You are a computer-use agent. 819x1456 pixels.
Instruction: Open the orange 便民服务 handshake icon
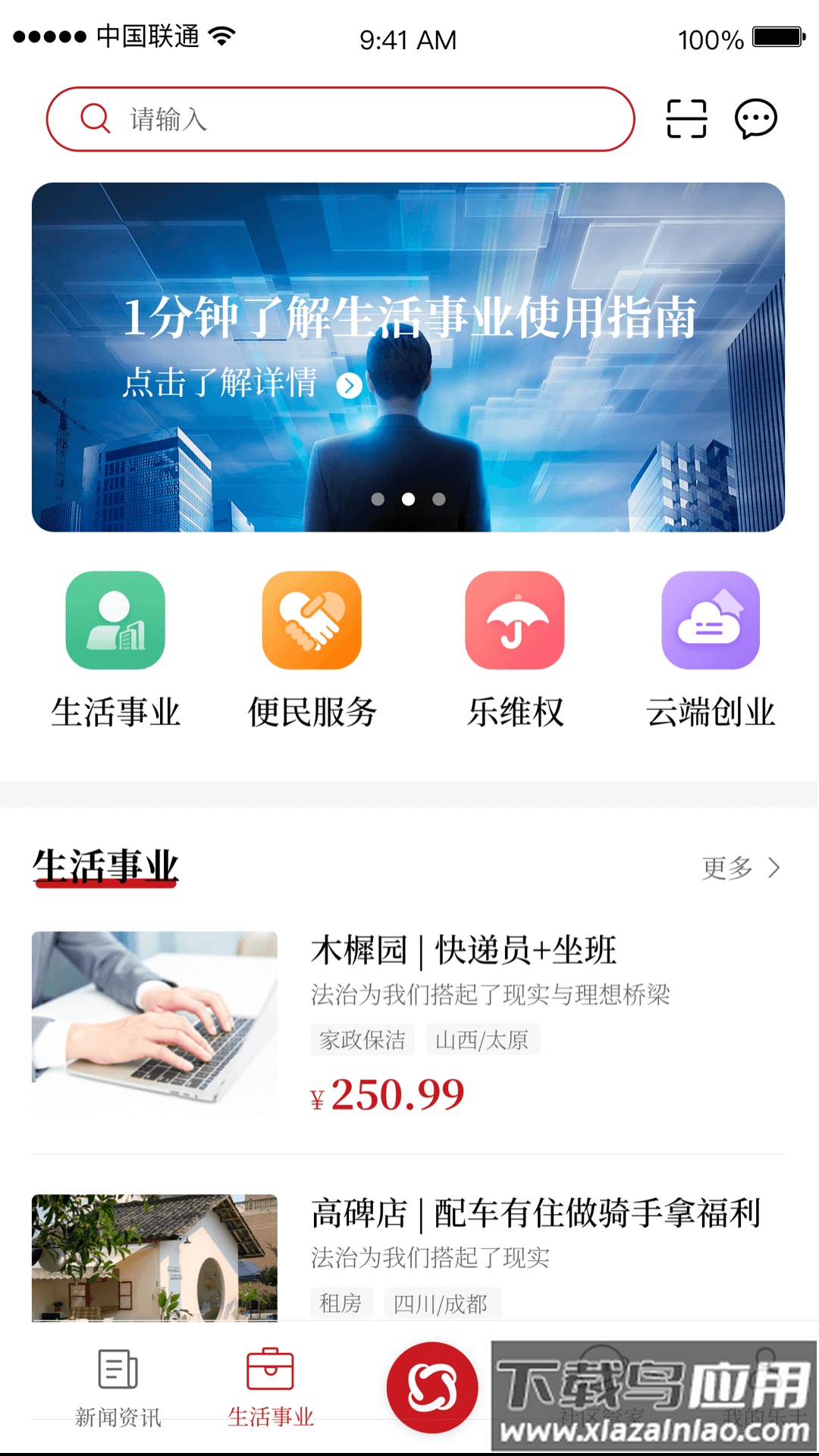point(312,620)
